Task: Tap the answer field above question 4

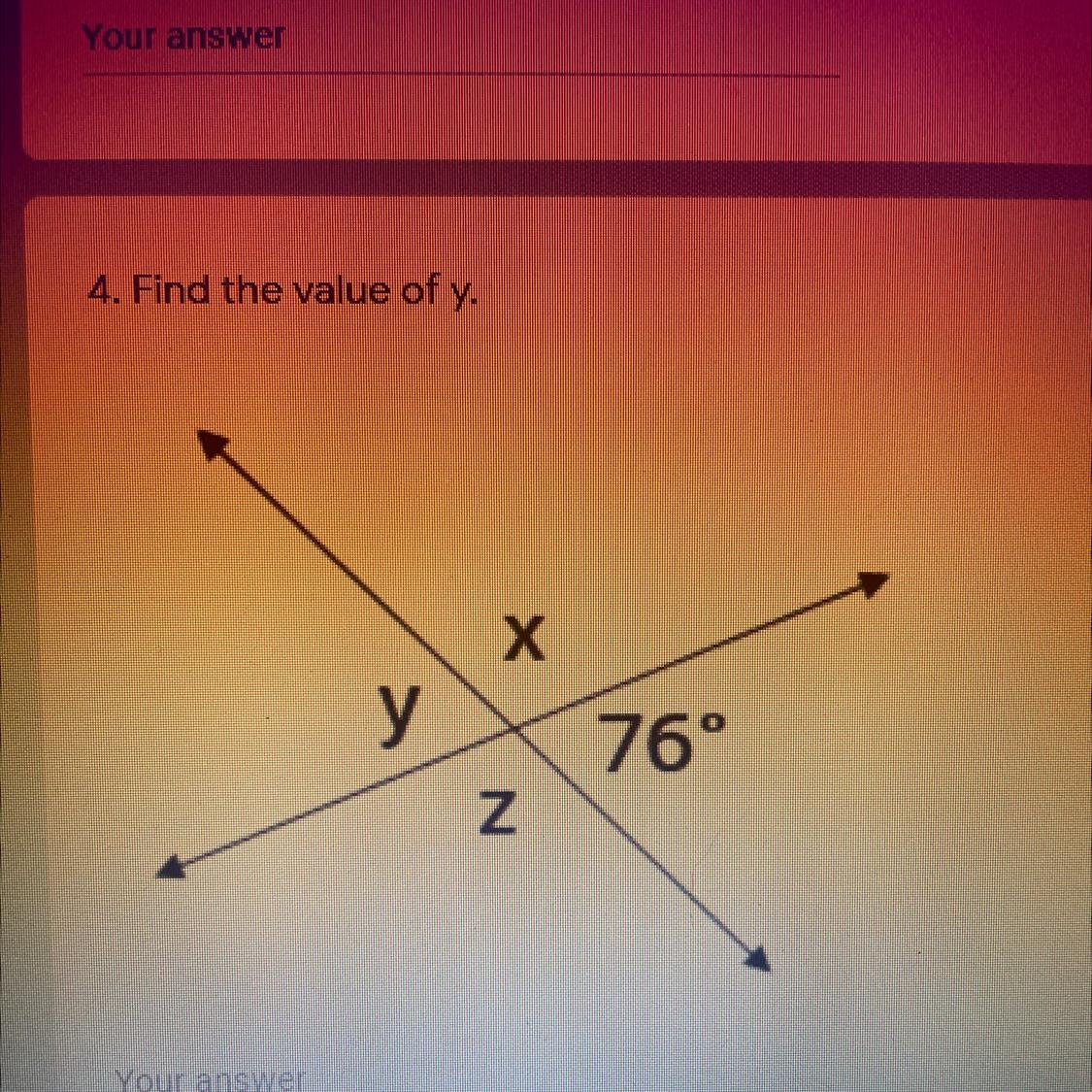Action: pos(460,46)
